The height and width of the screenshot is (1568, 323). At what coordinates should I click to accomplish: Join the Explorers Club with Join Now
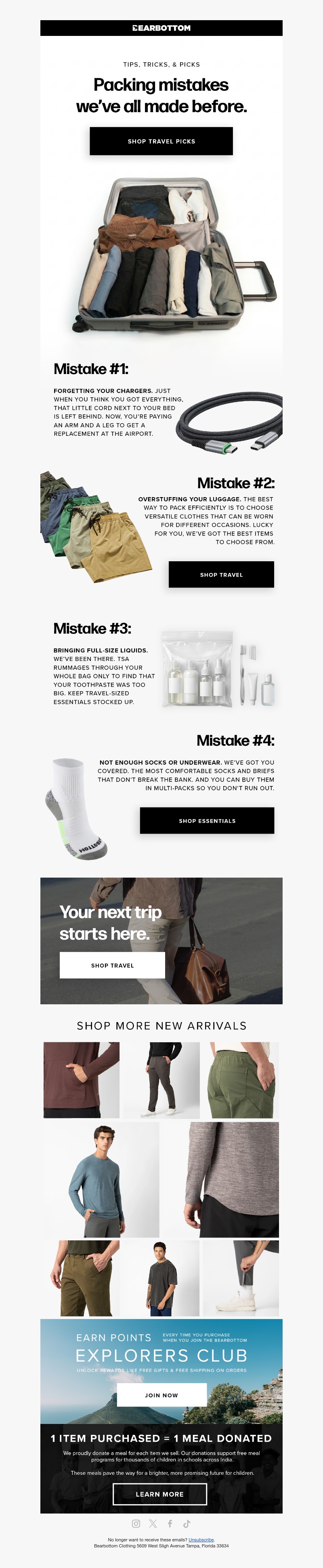(161, 1395)
